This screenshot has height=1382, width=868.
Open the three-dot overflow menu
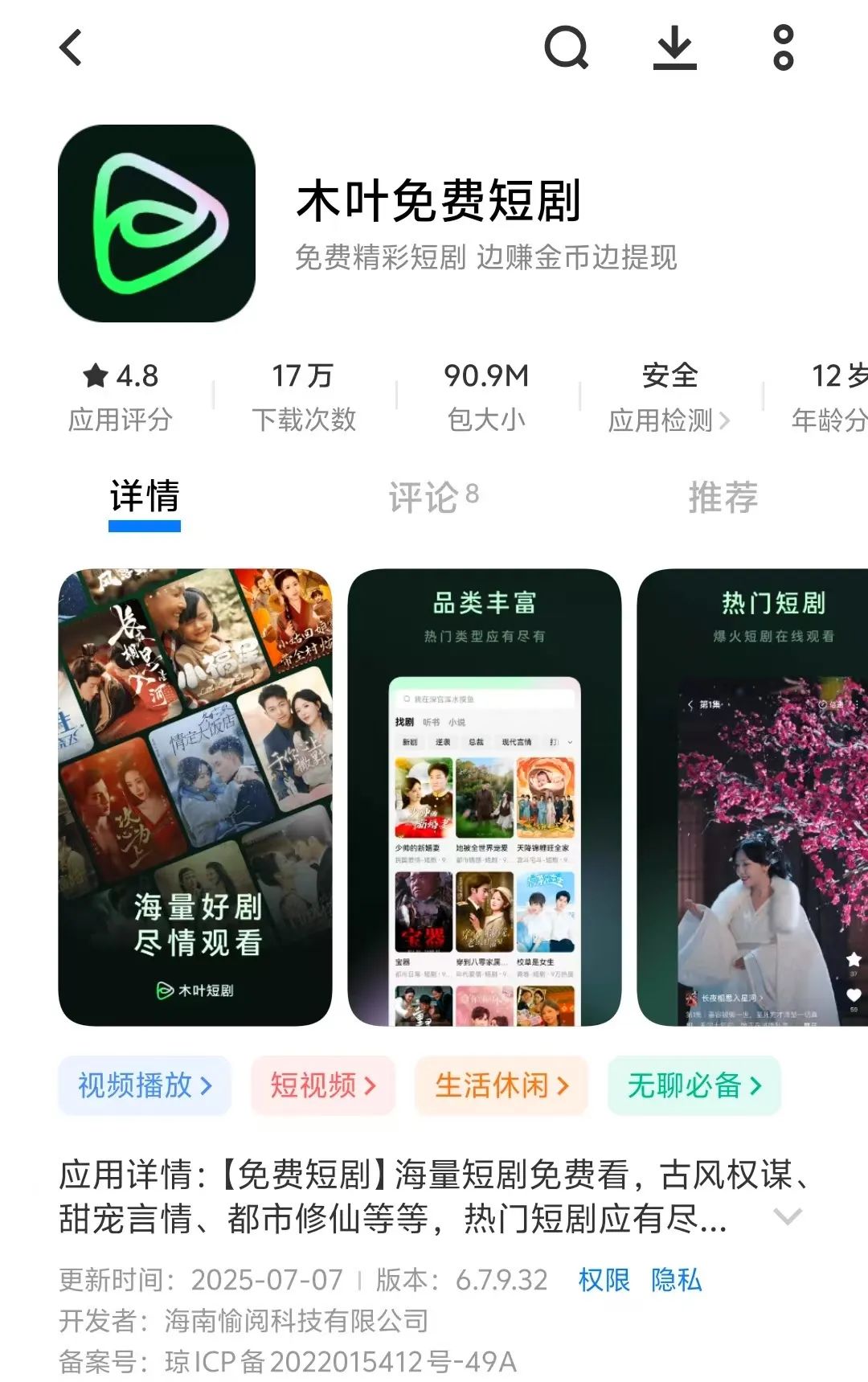point(783,47)
